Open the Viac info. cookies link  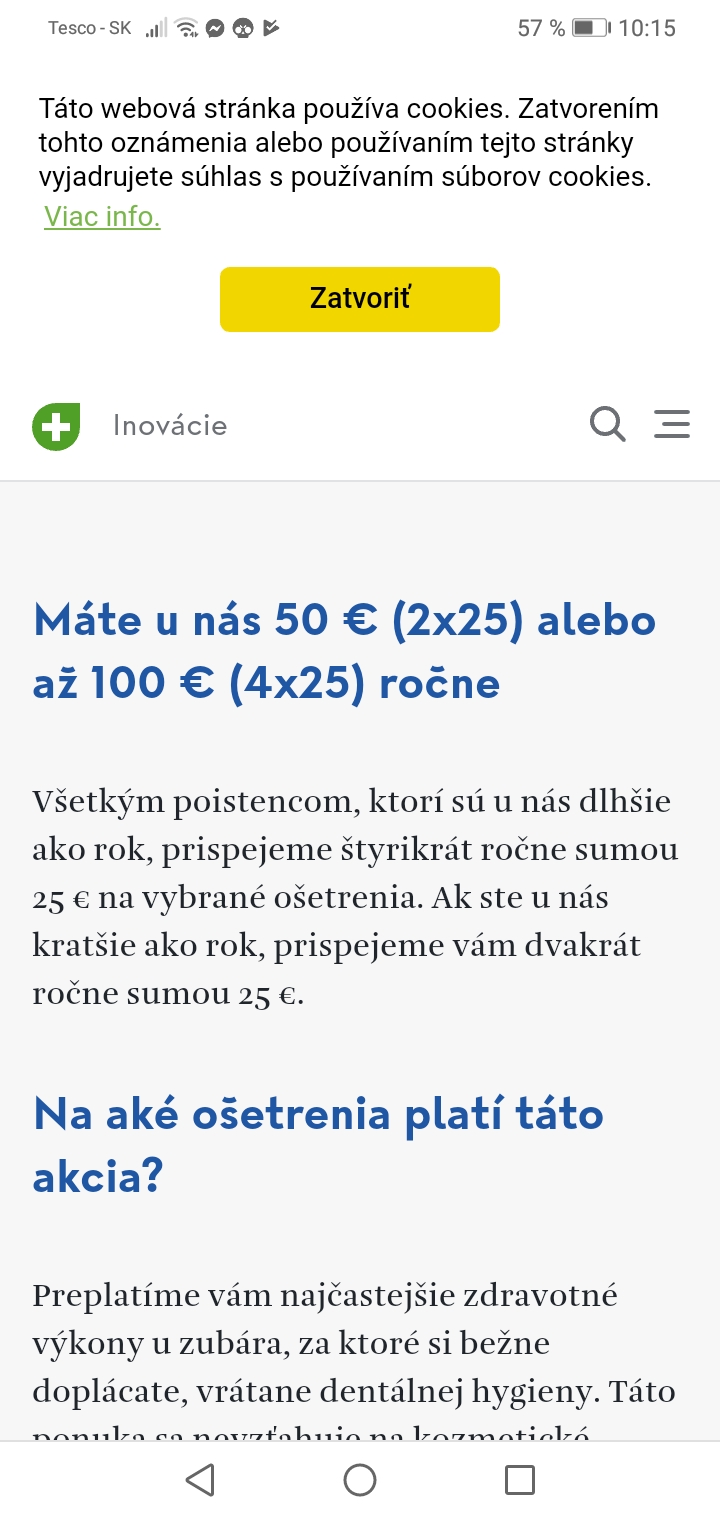click(102, 217)
